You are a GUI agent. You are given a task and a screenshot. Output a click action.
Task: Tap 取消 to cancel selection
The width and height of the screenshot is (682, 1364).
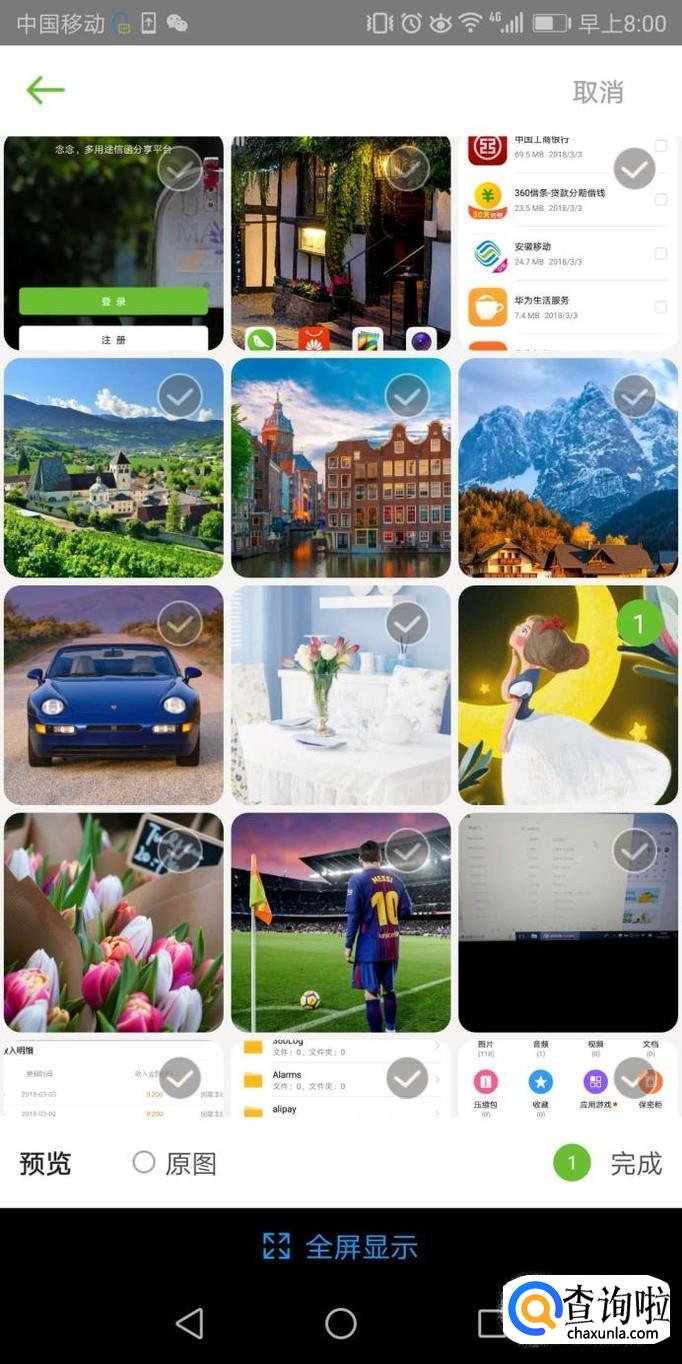tap(597, 92)
